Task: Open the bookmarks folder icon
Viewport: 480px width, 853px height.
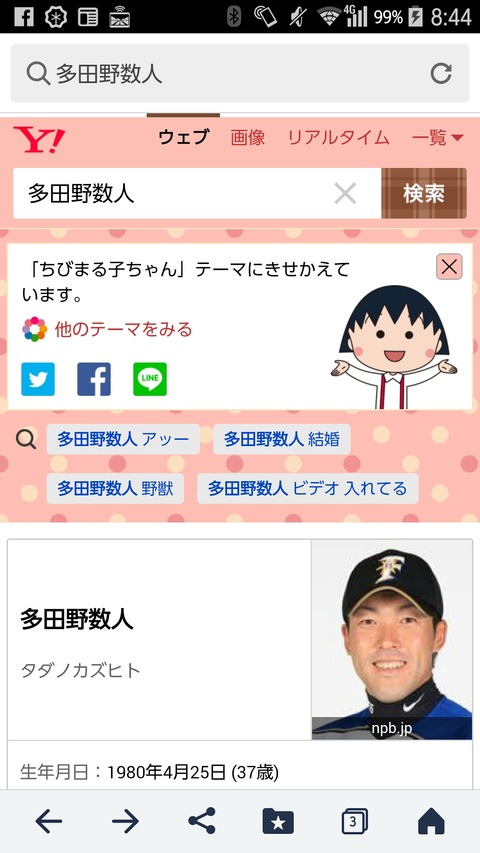Action: 278,821
